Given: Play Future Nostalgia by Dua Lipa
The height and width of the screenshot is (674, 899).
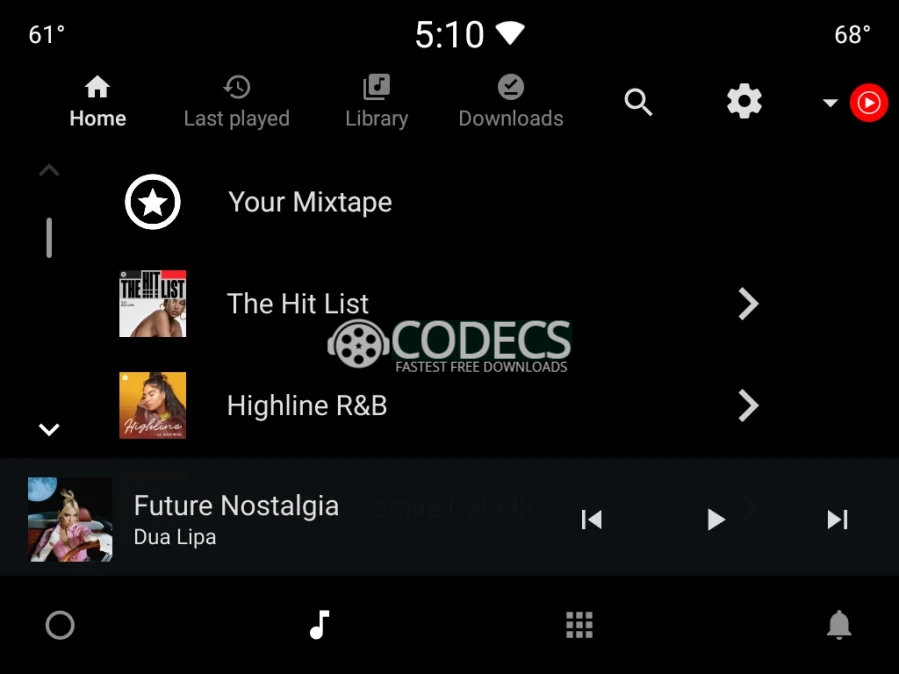Looking at the screenshot, I should pos(715,519).
